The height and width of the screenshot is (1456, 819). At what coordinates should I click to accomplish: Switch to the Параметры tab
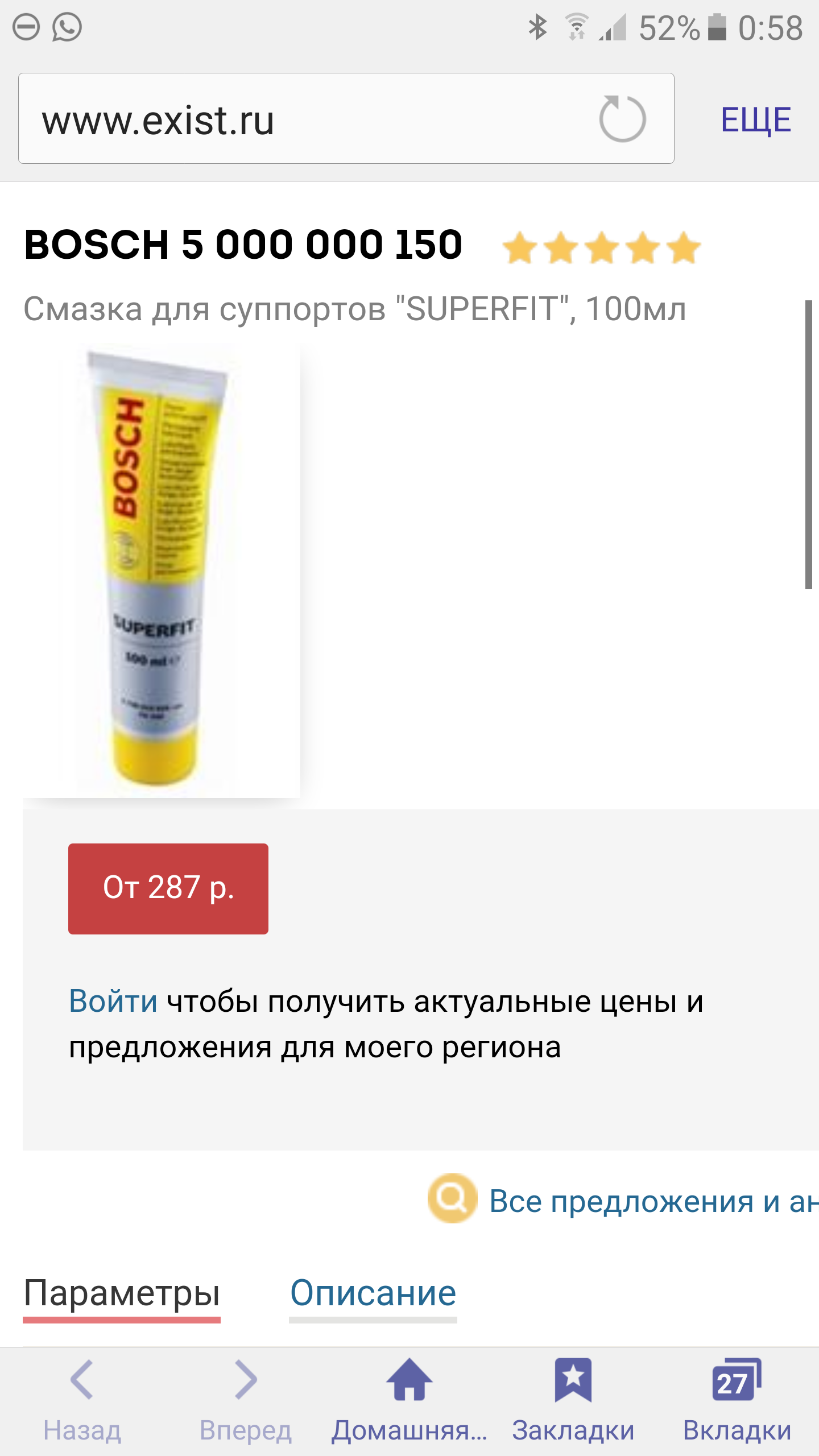point(122,1293)
